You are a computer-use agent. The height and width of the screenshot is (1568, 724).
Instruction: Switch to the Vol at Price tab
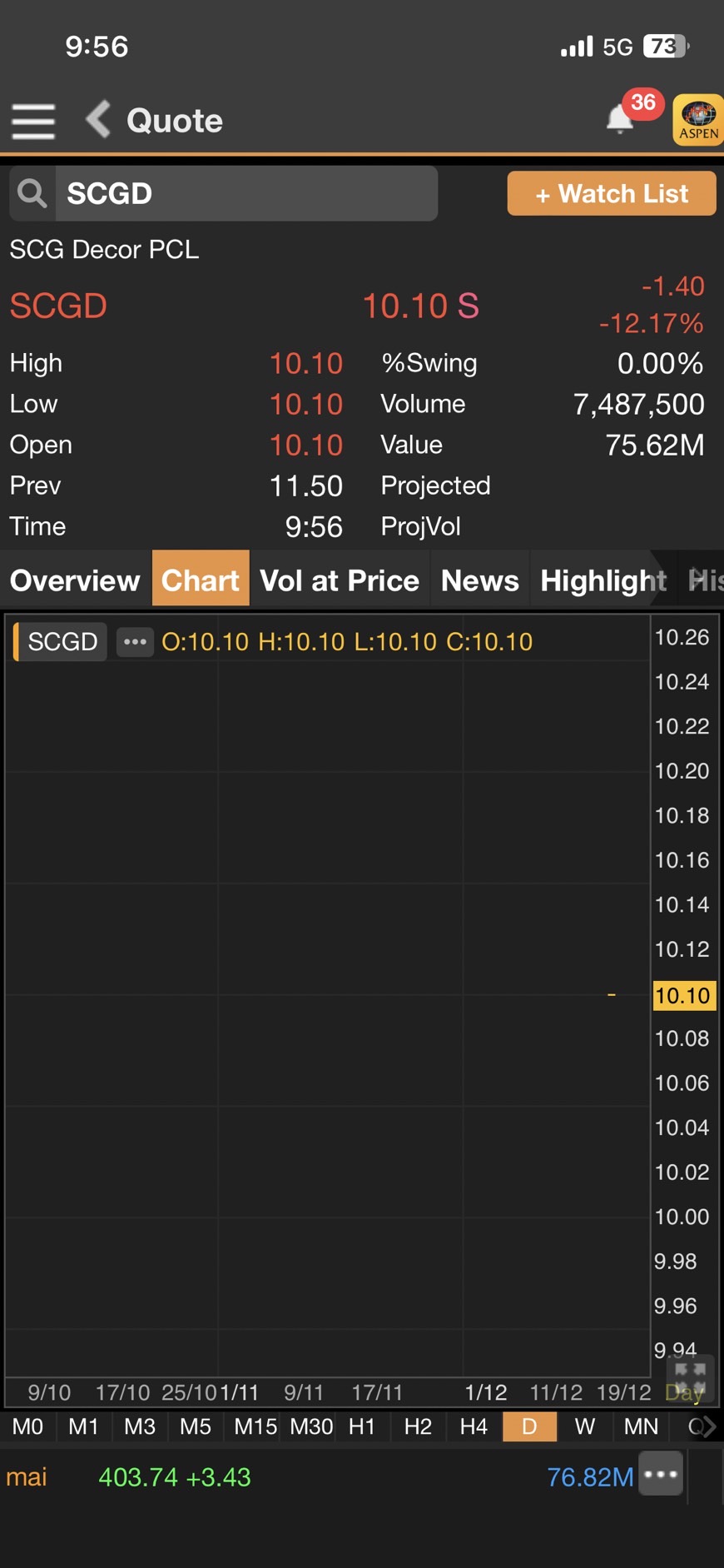[x=340, y=580]
